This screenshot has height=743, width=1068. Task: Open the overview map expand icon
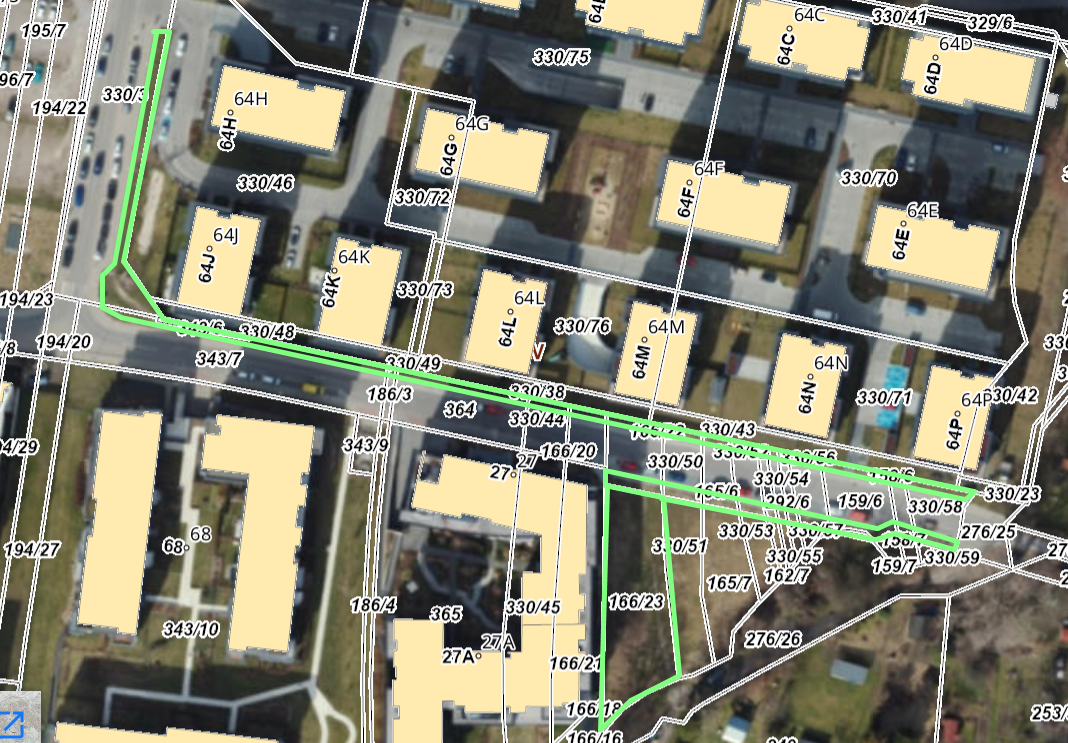(12, 722)
